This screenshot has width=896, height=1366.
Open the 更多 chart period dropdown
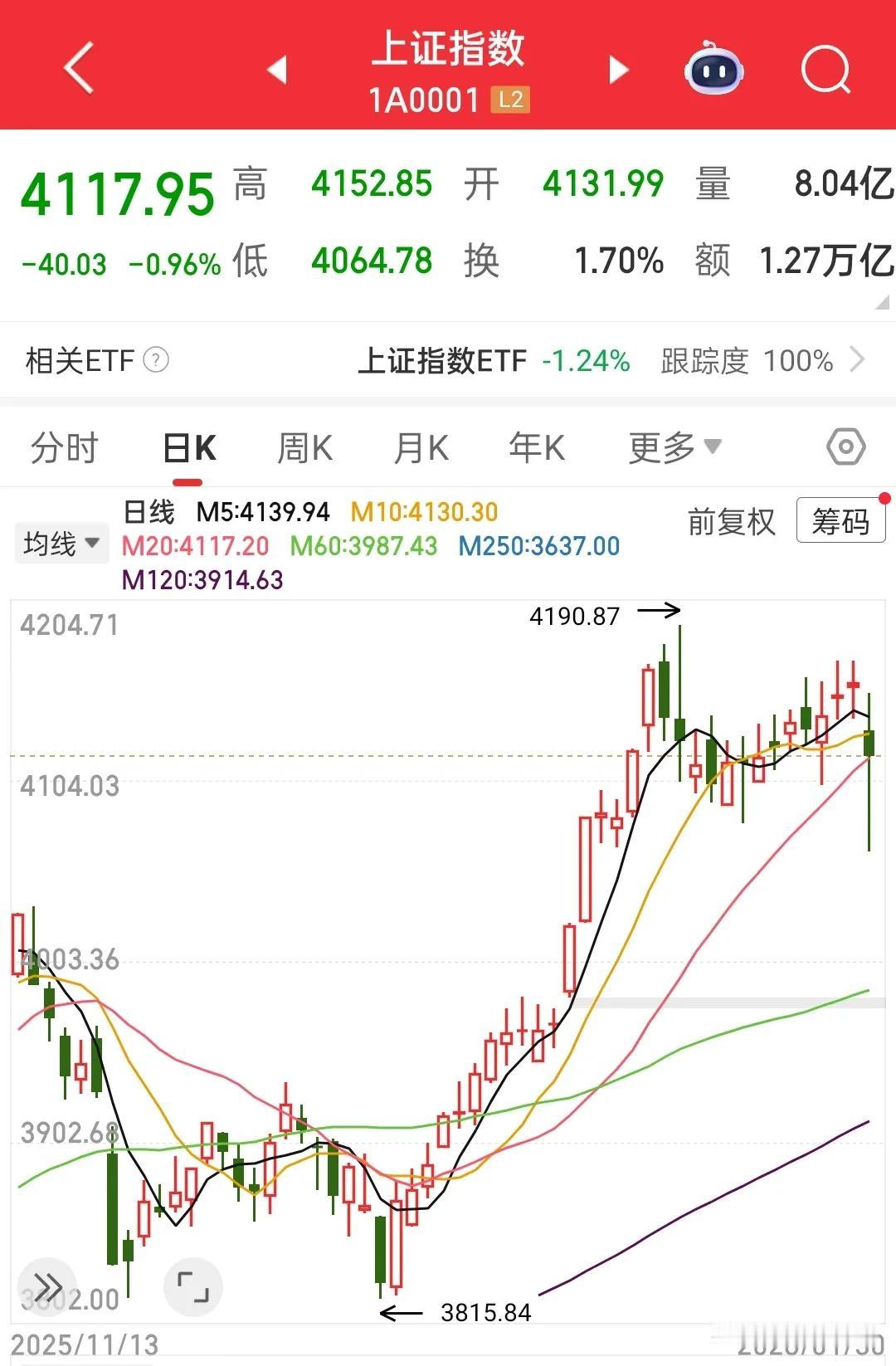674,446
